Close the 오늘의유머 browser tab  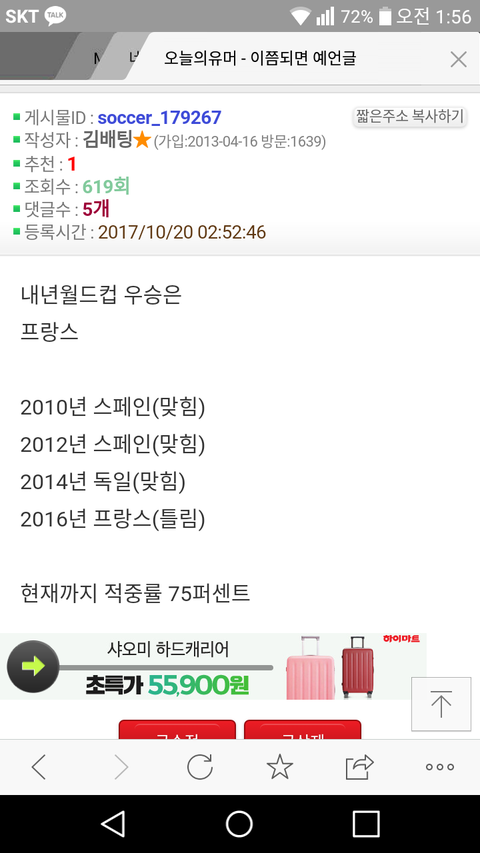(458, 59)
